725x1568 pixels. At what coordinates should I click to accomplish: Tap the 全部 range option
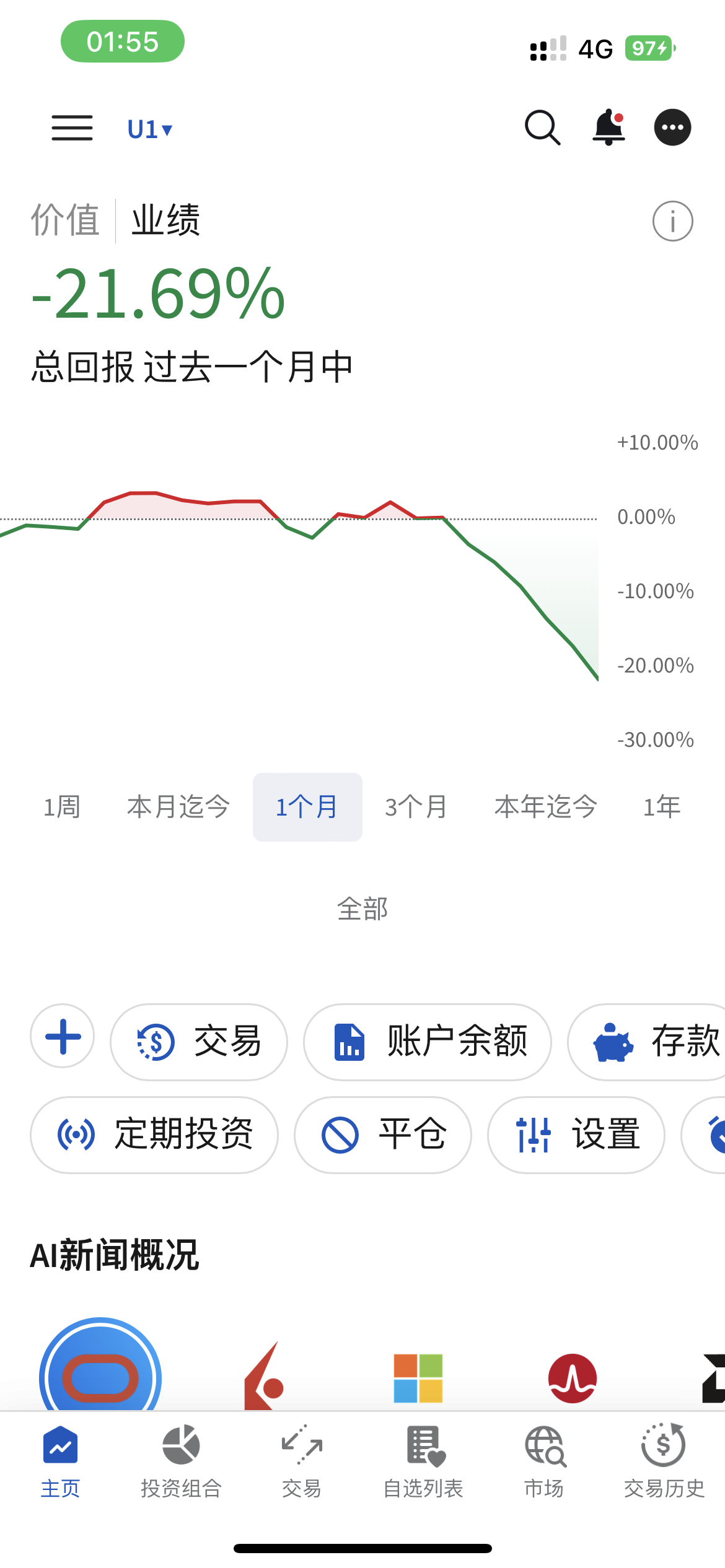[x=362, y=909]
